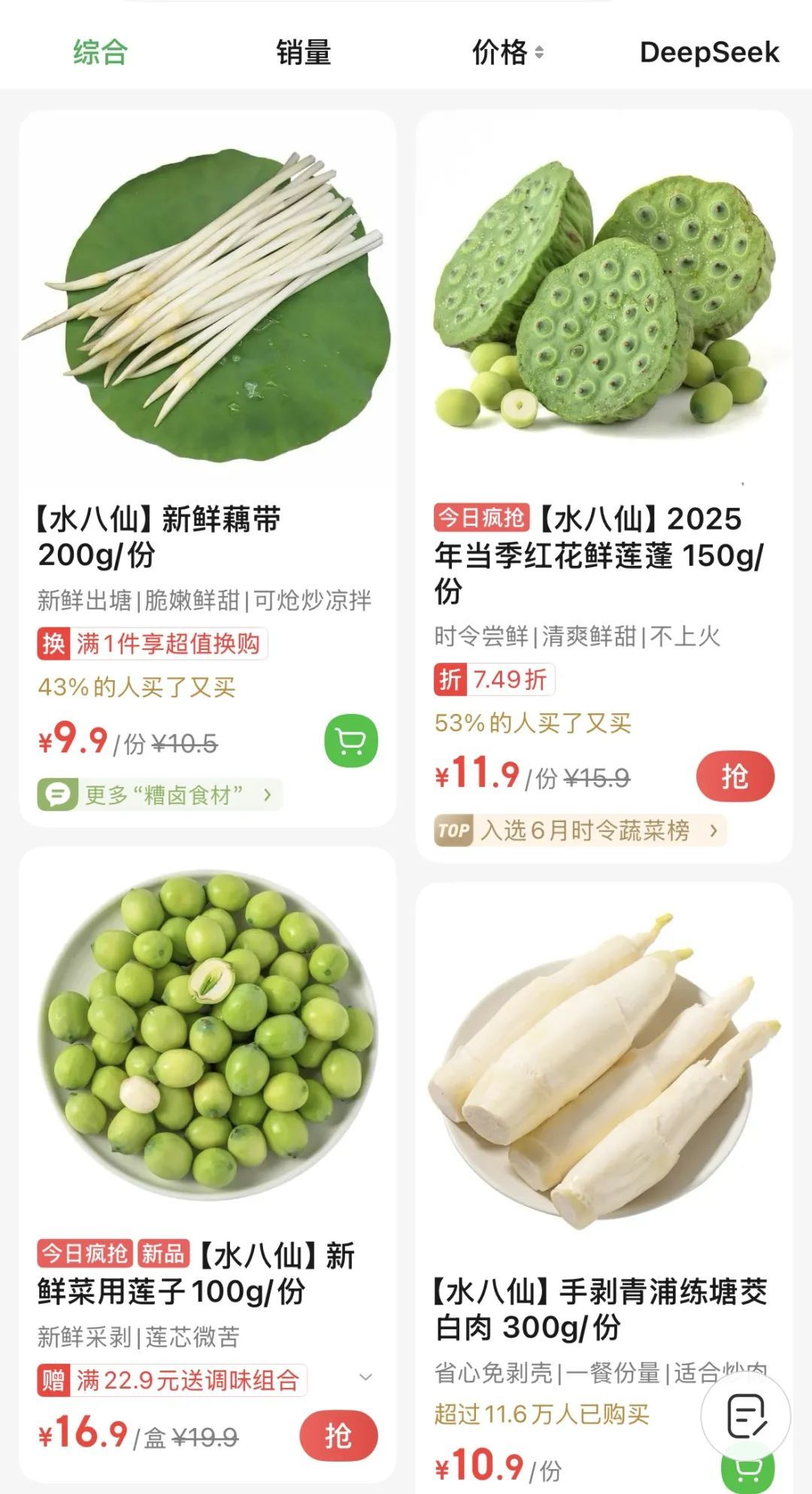This screenshot has height=1494, width=812.
Task: Open the 红花鲜莲蓬 150g product card
Action: pyautogui.click(x=604, y=486)
